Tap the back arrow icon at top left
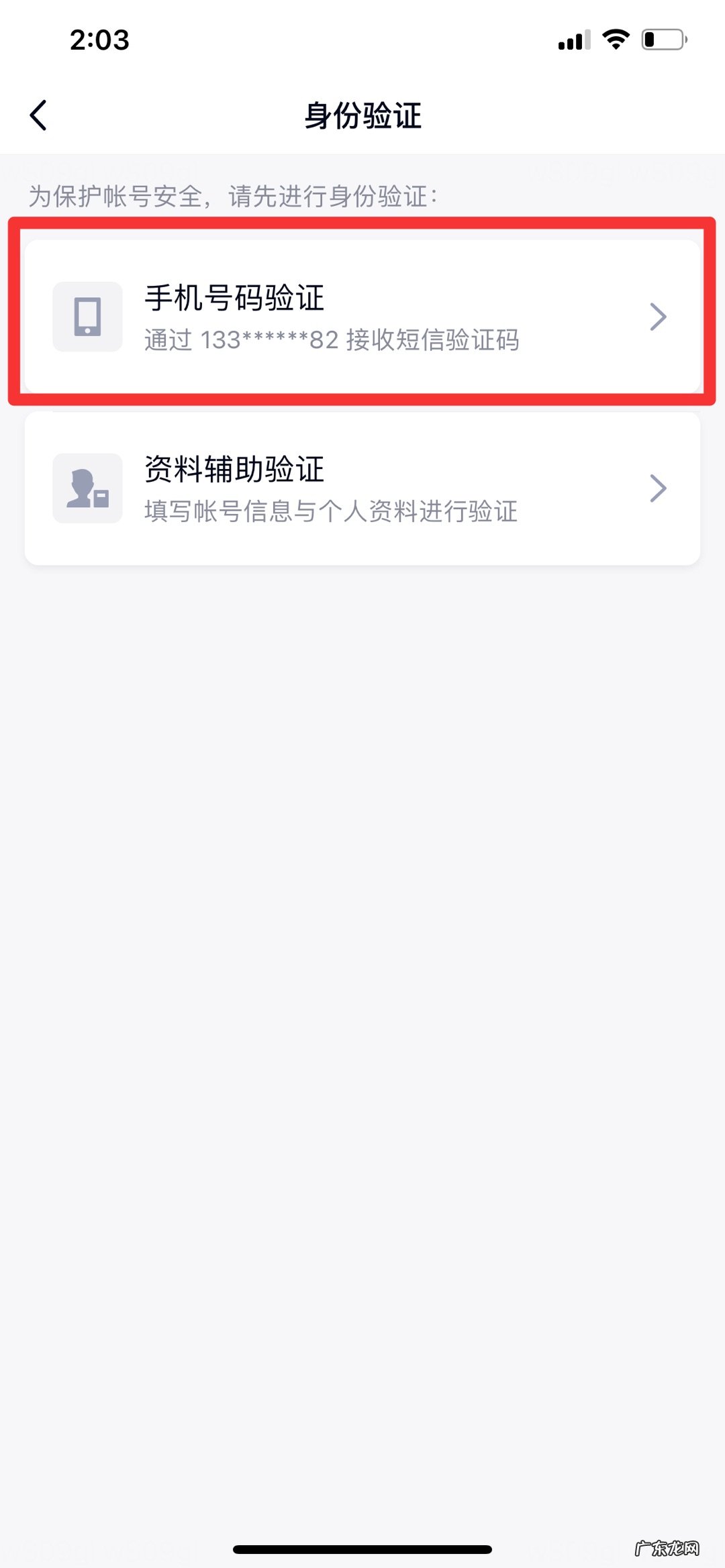The image size is (725, 1568). click(38, 115)
